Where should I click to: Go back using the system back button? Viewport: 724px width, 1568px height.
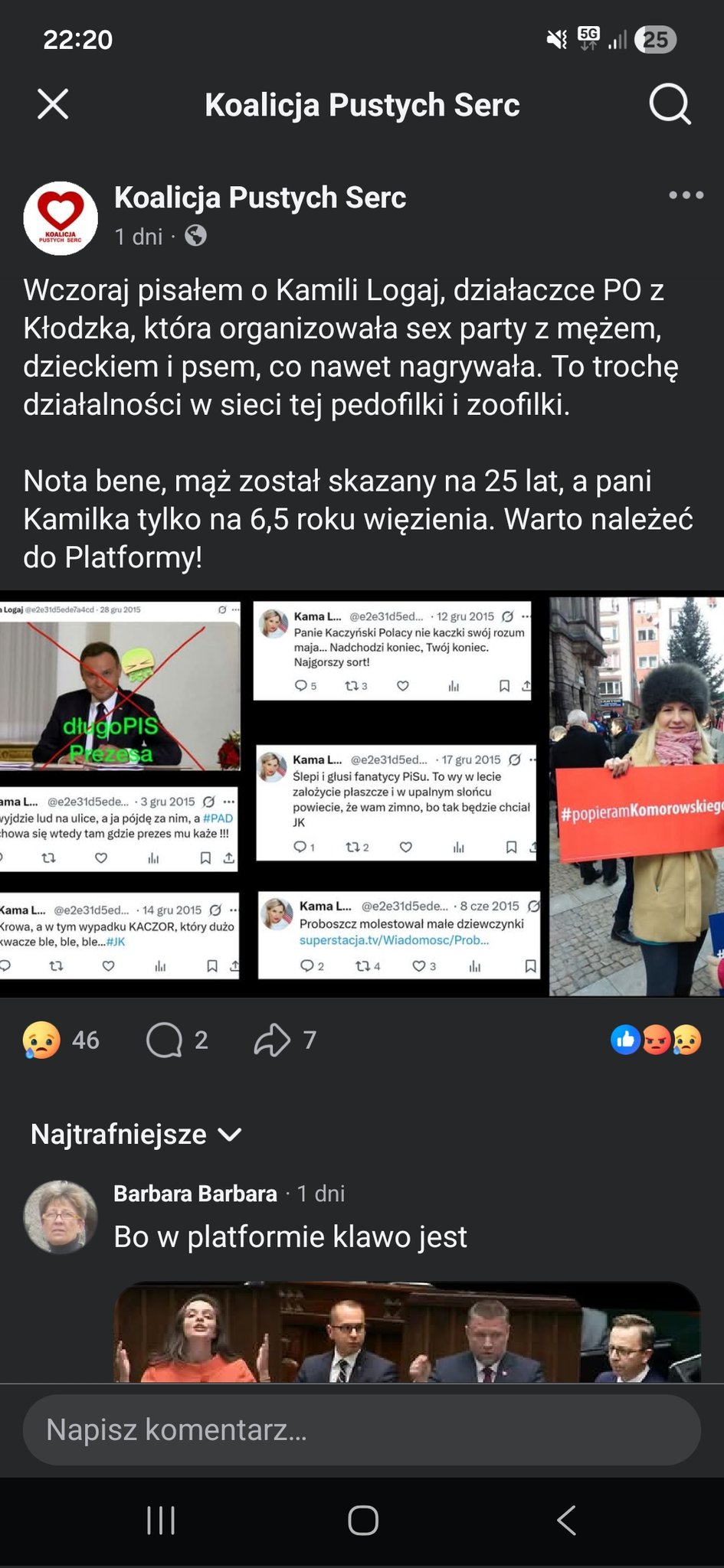566,1521
